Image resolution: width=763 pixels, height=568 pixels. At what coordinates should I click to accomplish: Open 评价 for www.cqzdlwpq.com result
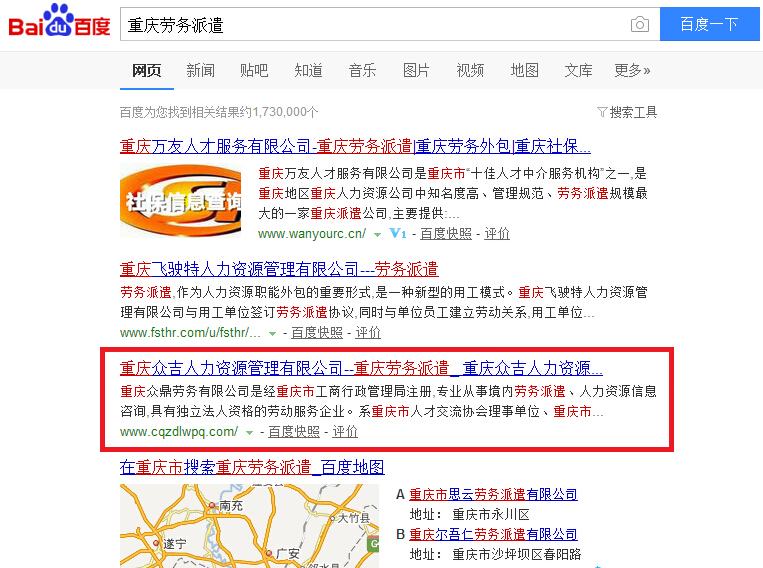345,432
